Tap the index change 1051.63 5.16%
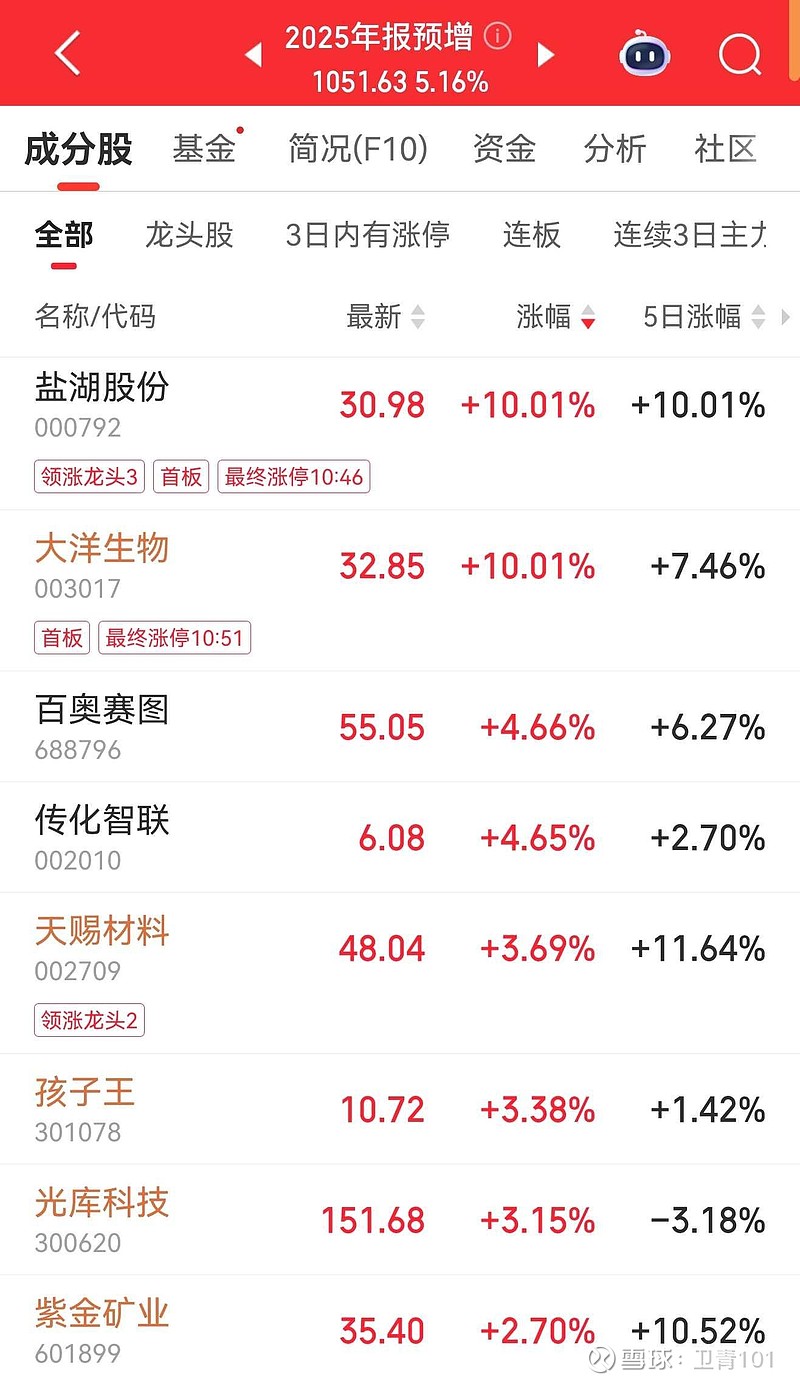Screen dimensions: 800x1384 [x=400, y=82]
